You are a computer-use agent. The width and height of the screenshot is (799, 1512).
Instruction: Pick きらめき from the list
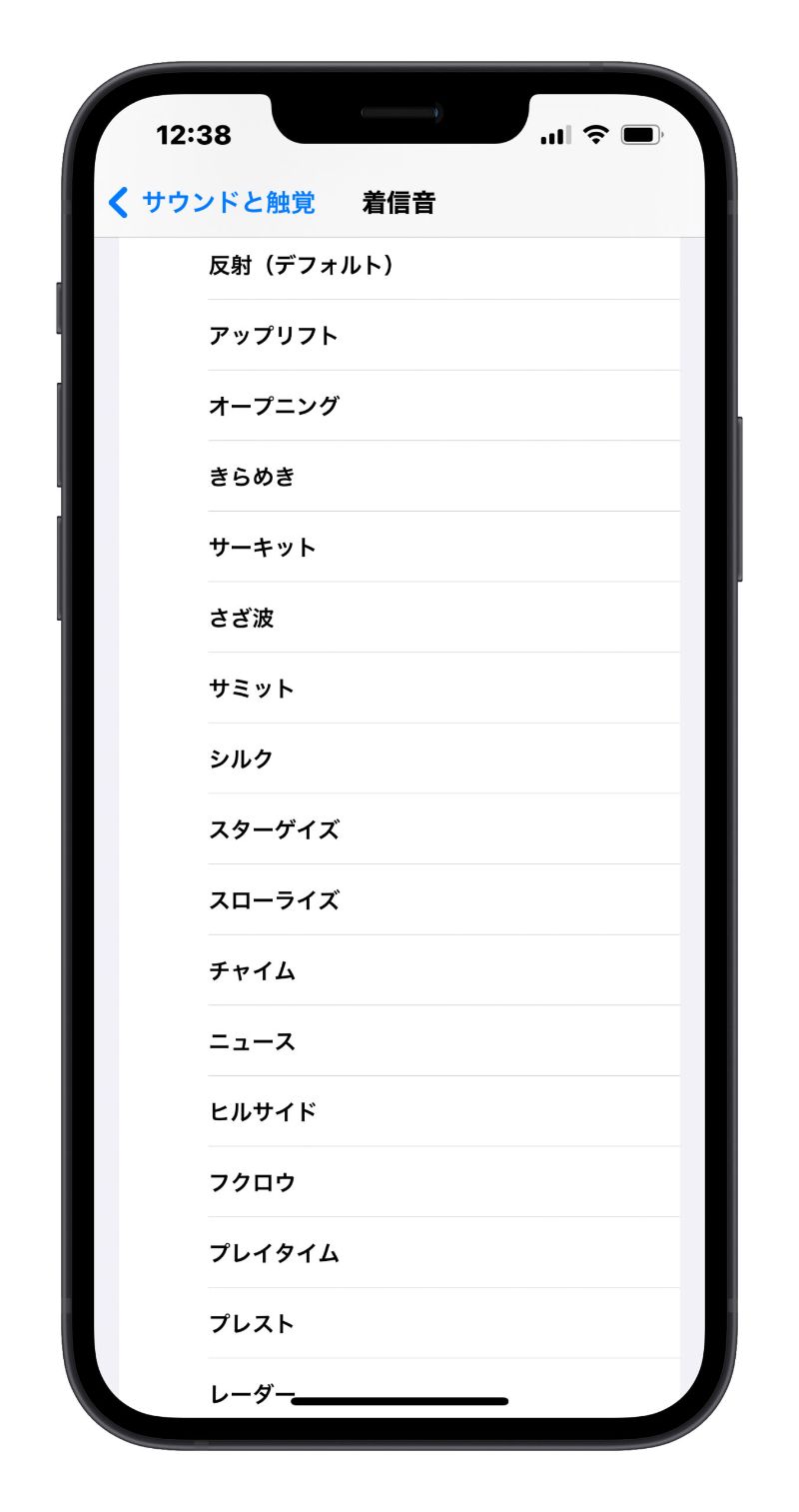tap(399, 477)
